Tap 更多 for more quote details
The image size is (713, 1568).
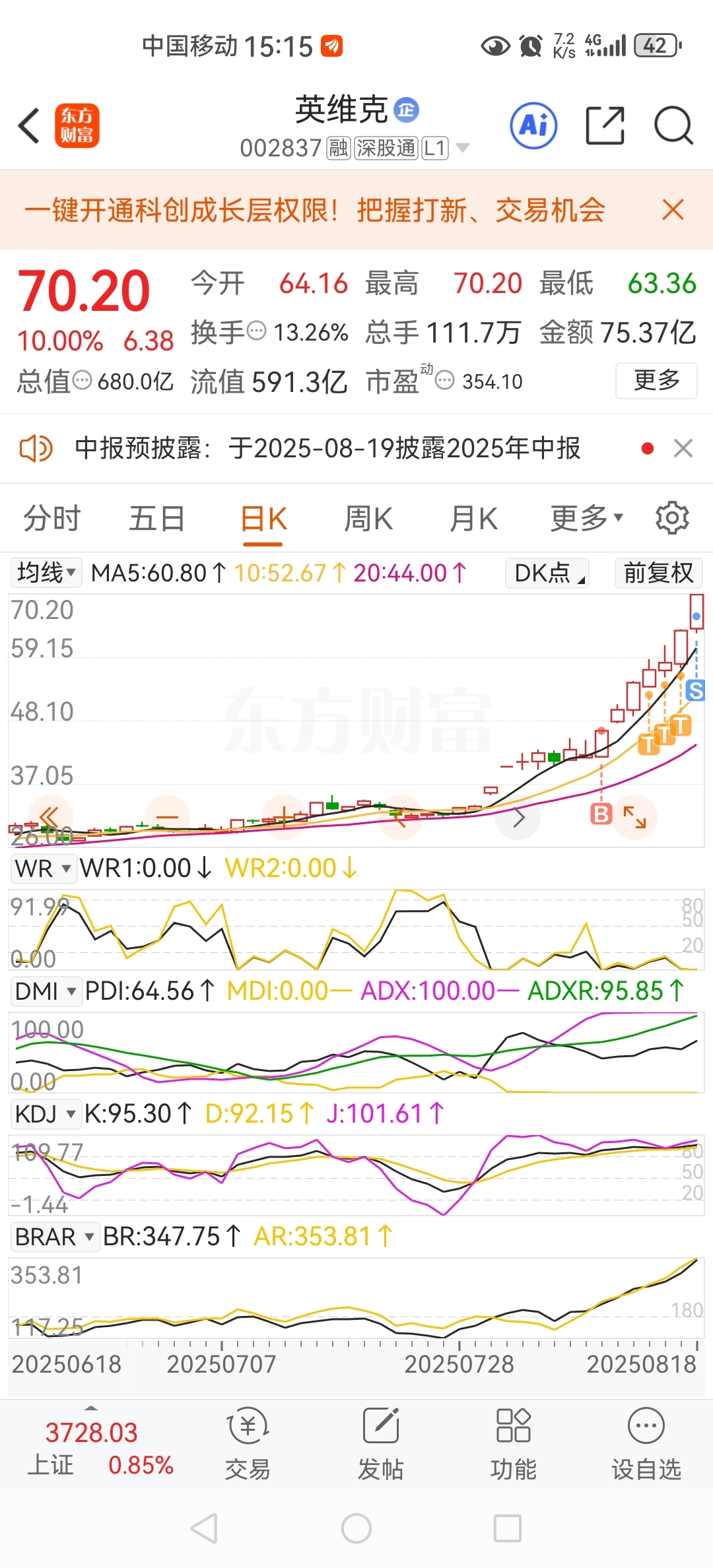pos(656,380)
